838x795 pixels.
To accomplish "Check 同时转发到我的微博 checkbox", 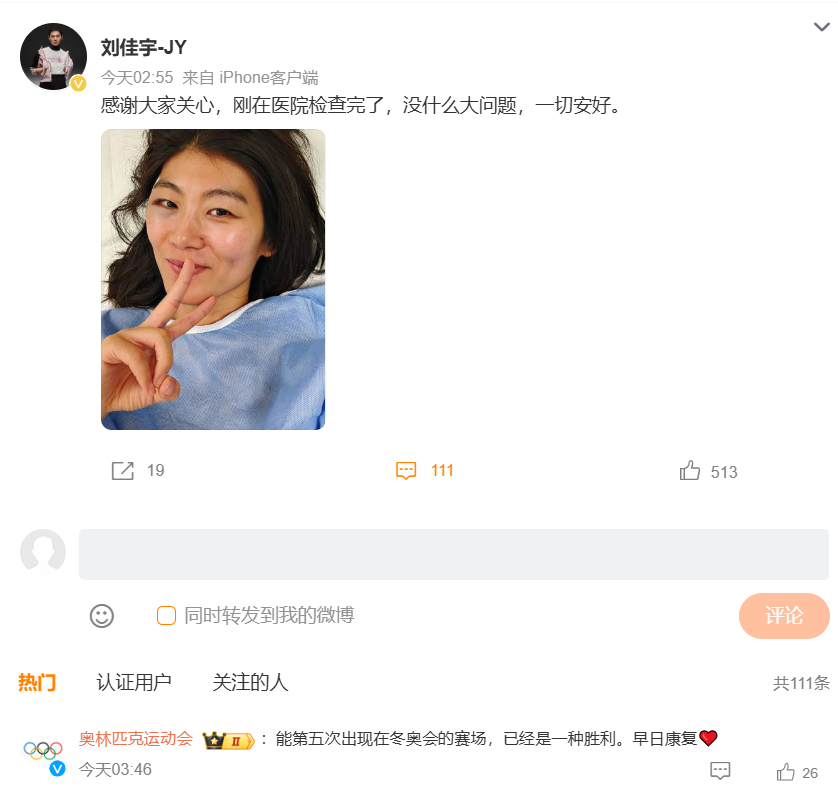I will pos(166,616).
